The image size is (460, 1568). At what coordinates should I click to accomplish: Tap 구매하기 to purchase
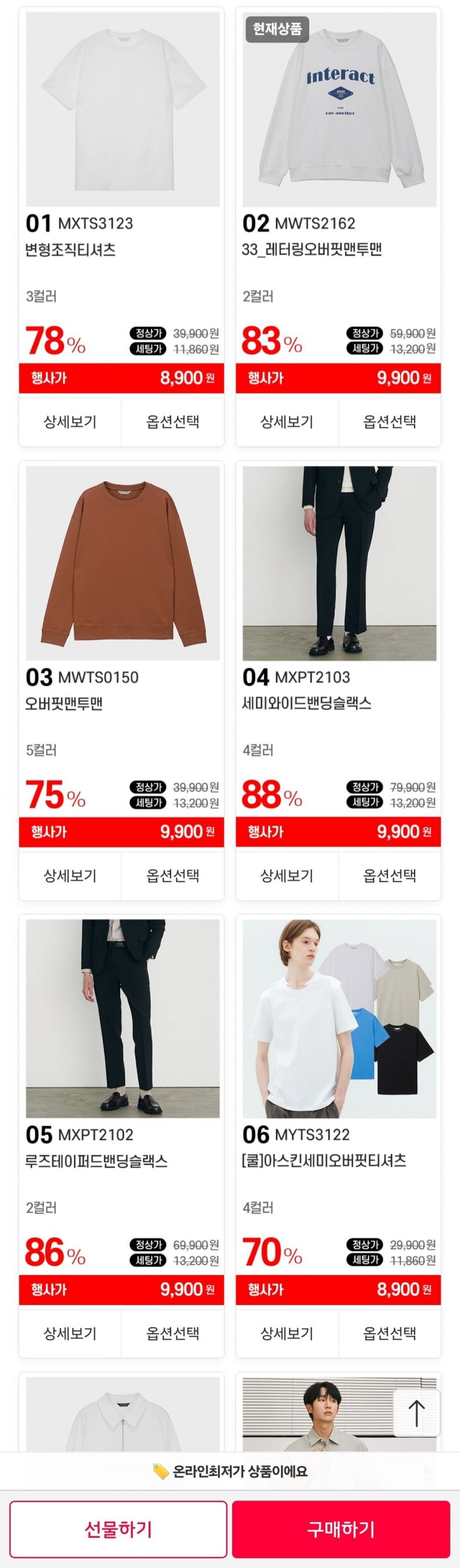[x=340, y=1529]
